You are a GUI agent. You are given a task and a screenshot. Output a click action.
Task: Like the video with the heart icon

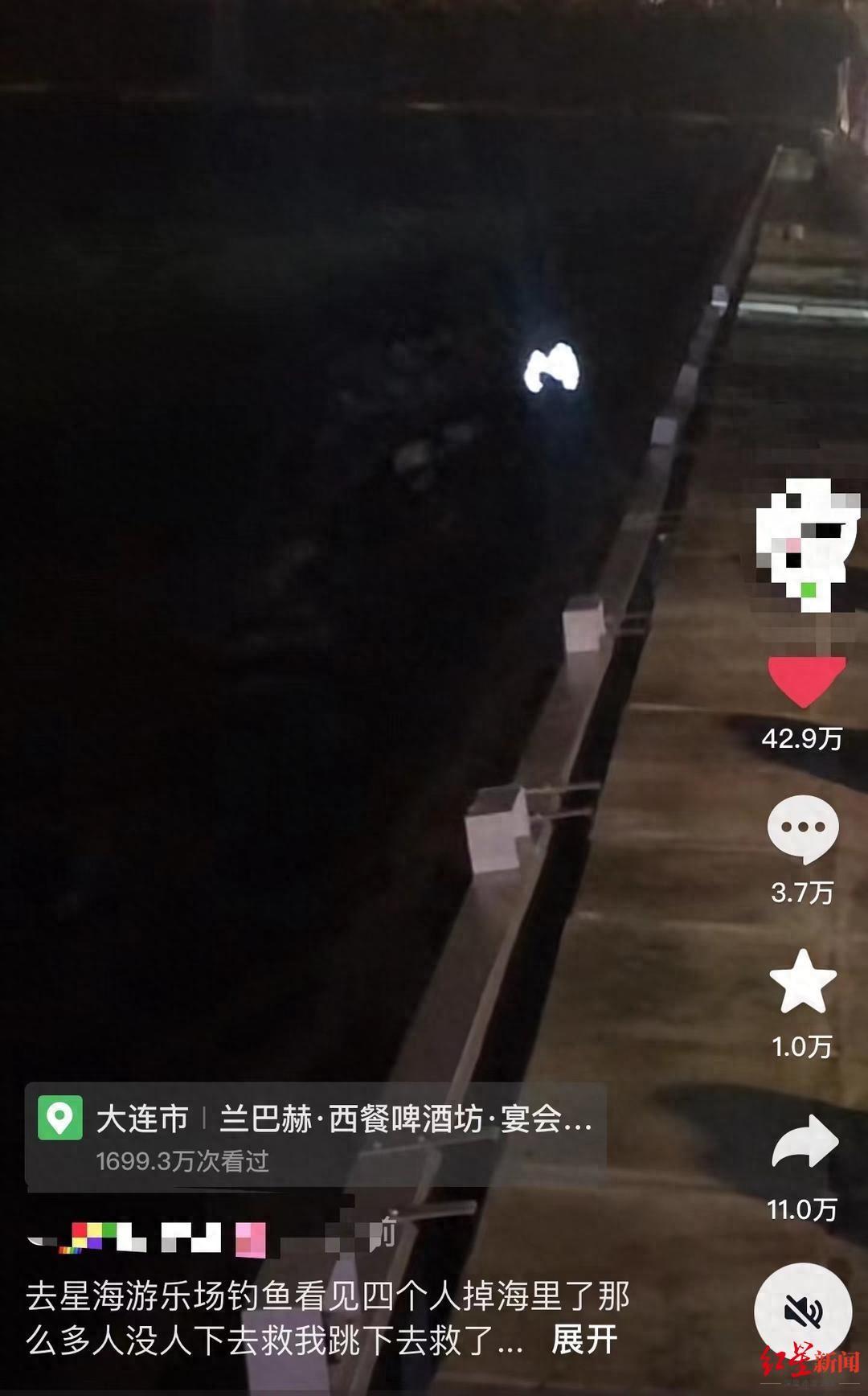804,680
